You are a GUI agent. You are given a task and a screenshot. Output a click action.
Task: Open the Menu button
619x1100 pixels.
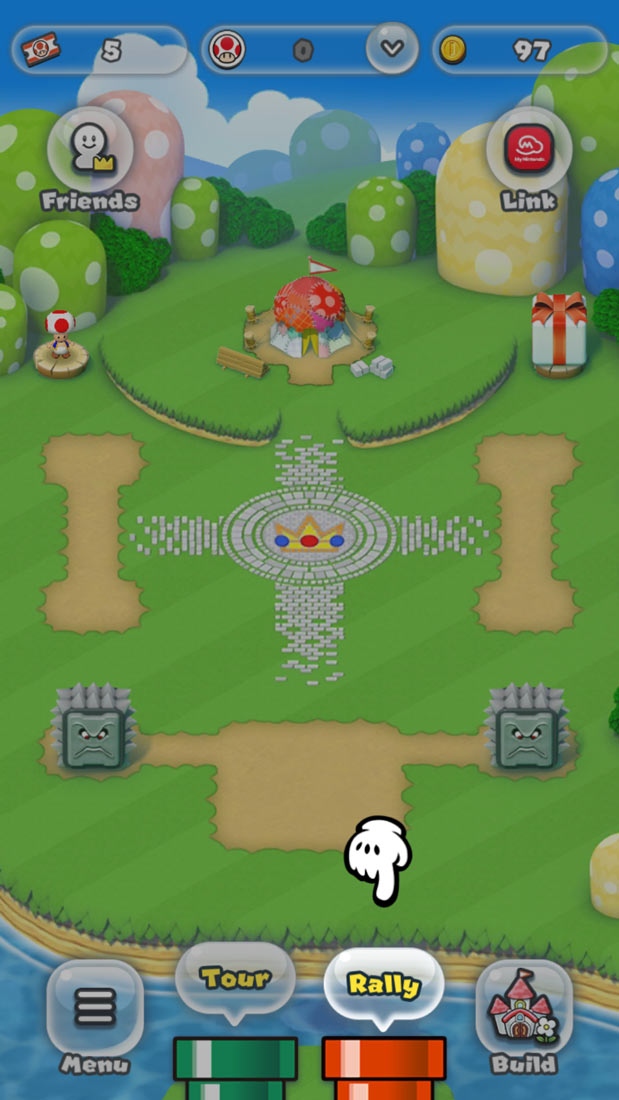tap(95, 1008)
